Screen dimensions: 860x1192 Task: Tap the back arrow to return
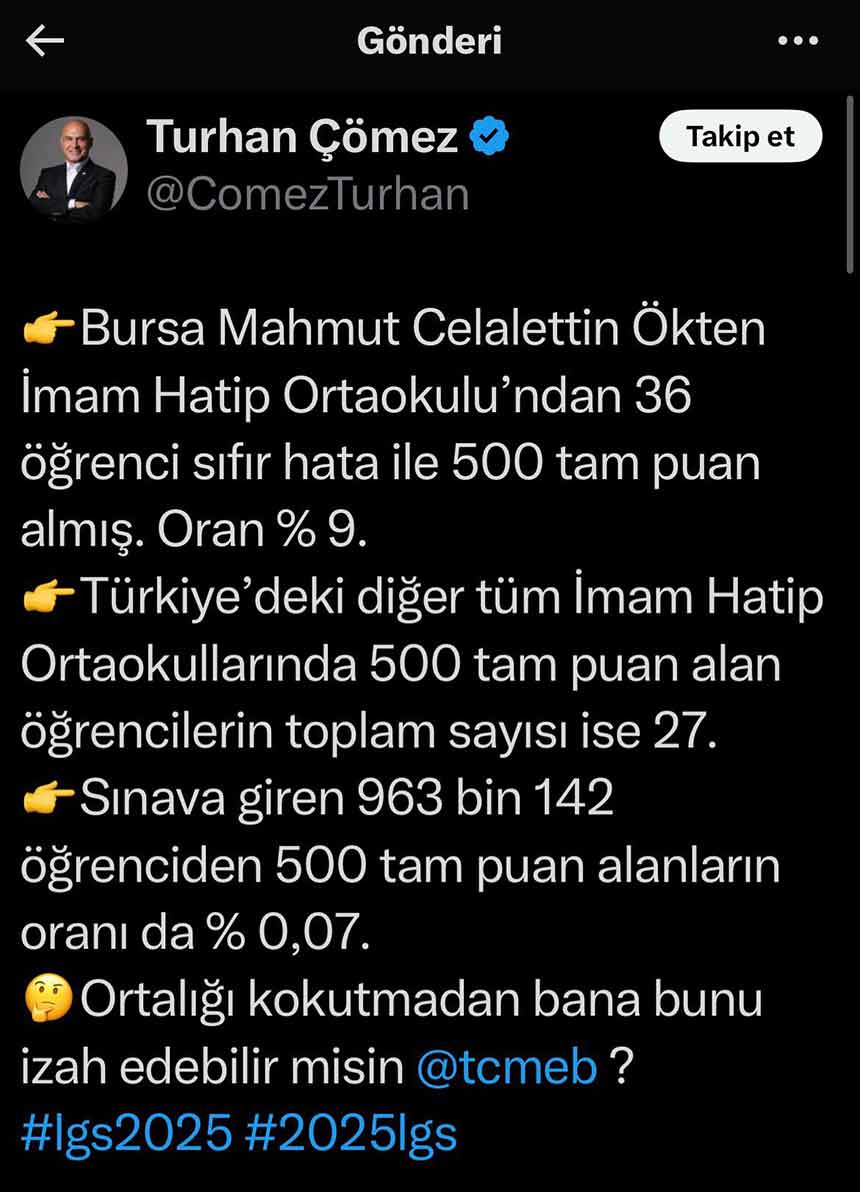click(x=45, y=40)
